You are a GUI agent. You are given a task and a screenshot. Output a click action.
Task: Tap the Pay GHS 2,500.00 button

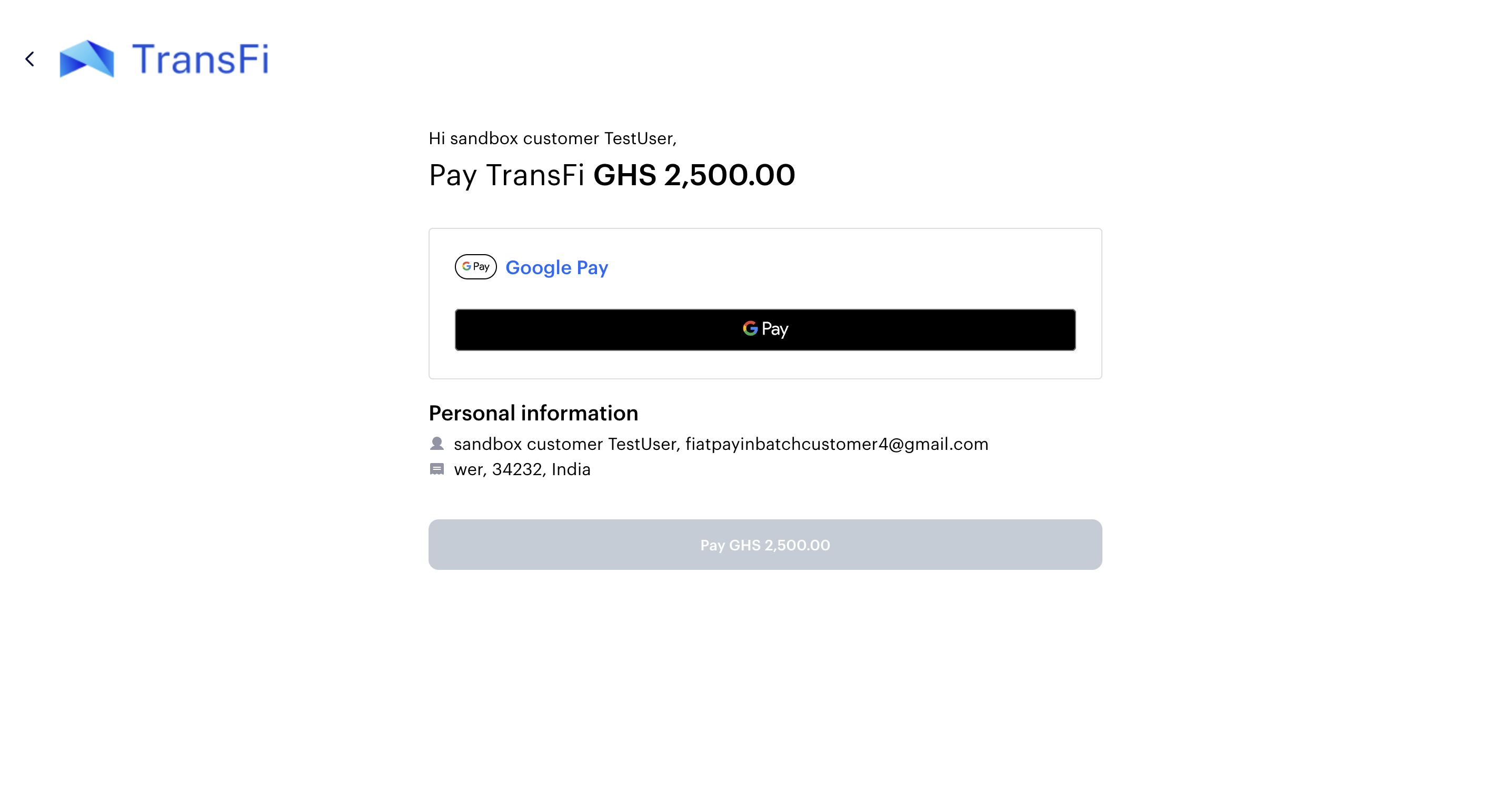765,544
